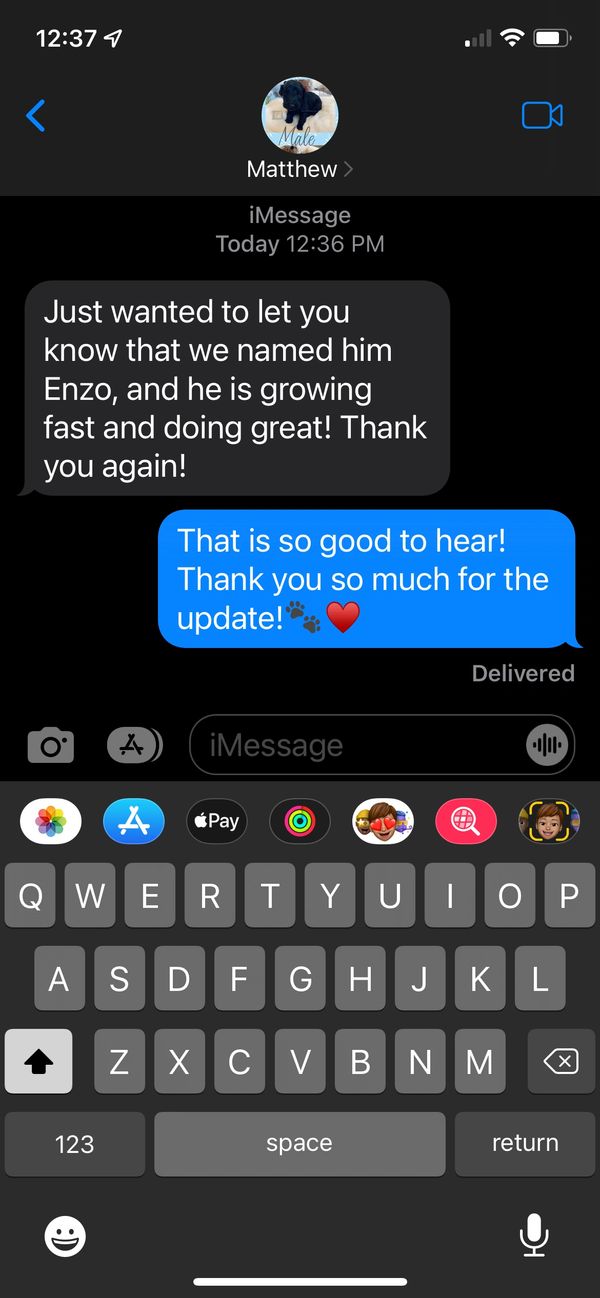The height and width of the screenshot is (1298, 600).
Task: Tap the backspace key
Action: click(x=560, y=1061)
